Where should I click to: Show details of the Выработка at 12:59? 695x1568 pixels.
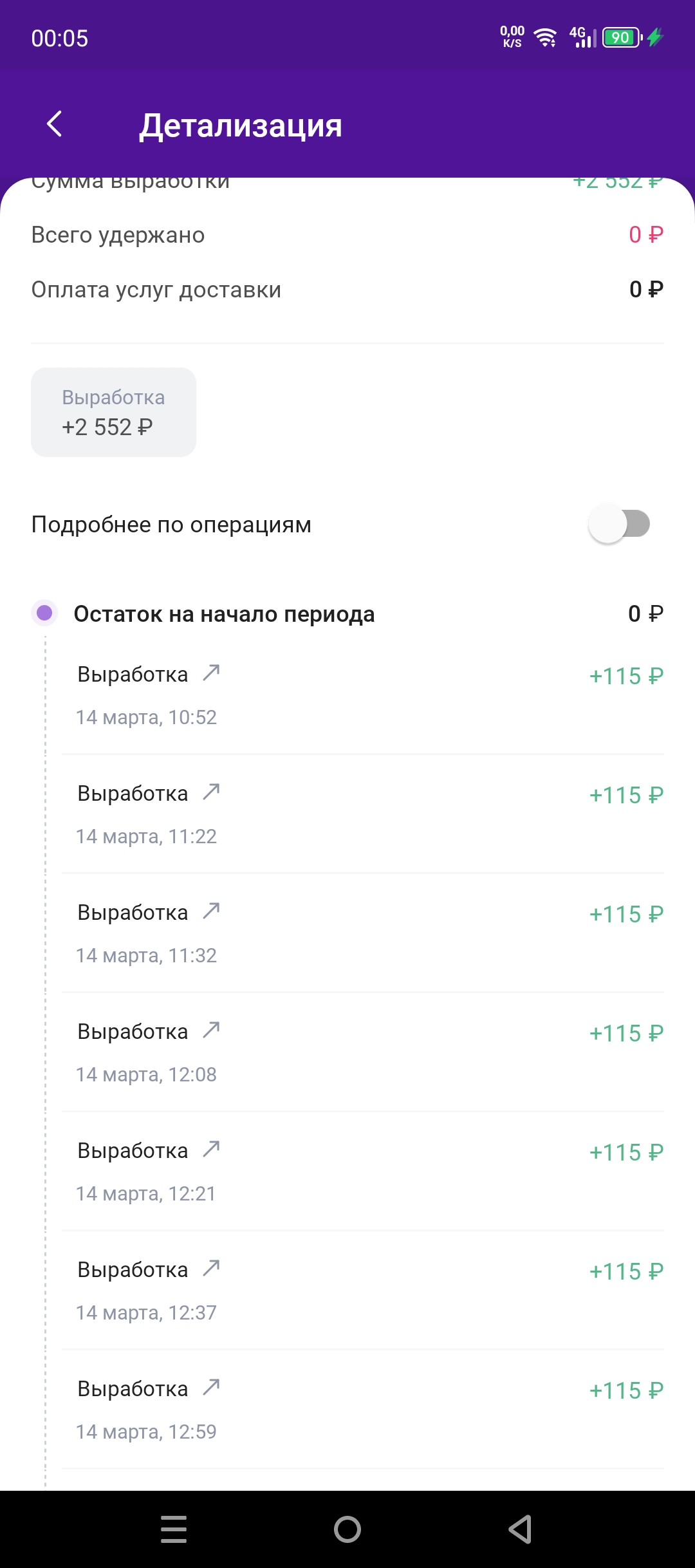363,1410
